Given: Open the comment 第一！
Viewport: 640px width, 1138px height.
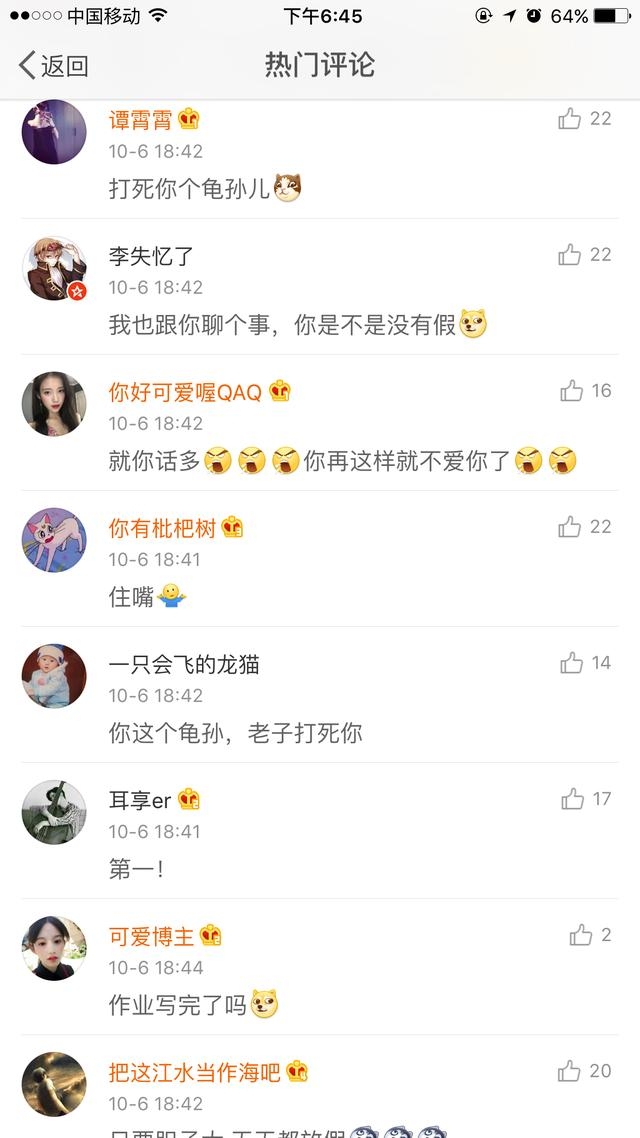Looking at the screenshot, I should (137, 869).
